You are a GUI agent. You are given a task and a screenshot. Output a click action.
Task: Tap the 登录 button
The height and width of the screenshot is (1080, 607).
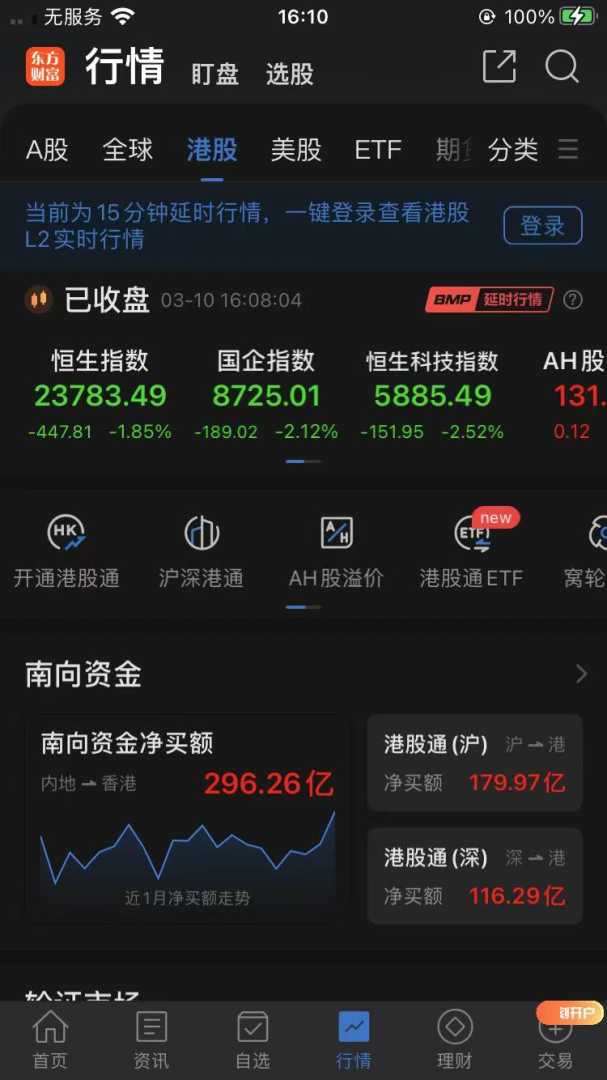click(542, 226)
